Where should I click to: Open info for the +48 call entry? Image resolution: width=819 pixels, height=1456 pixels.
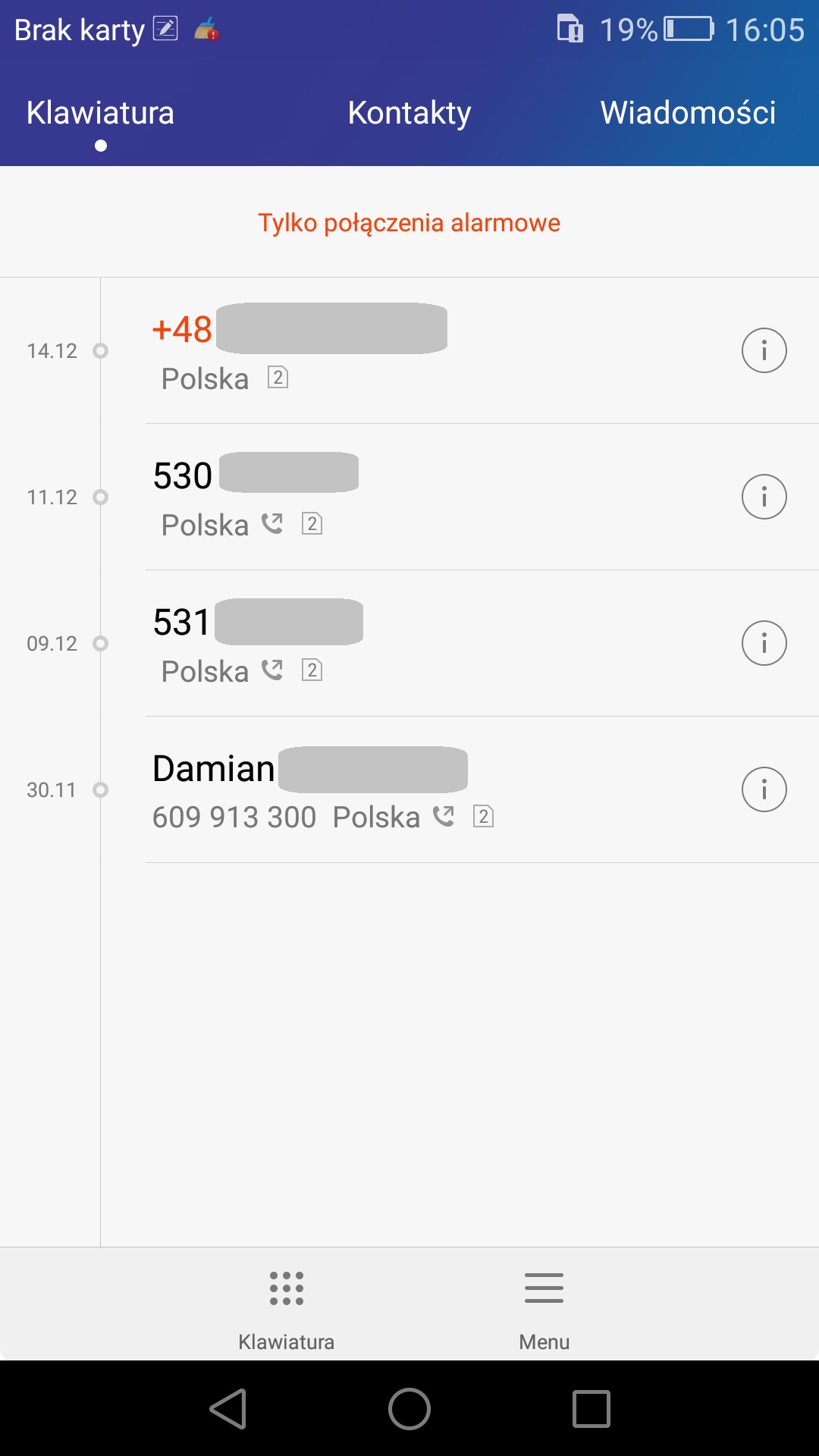click(764, 350)
